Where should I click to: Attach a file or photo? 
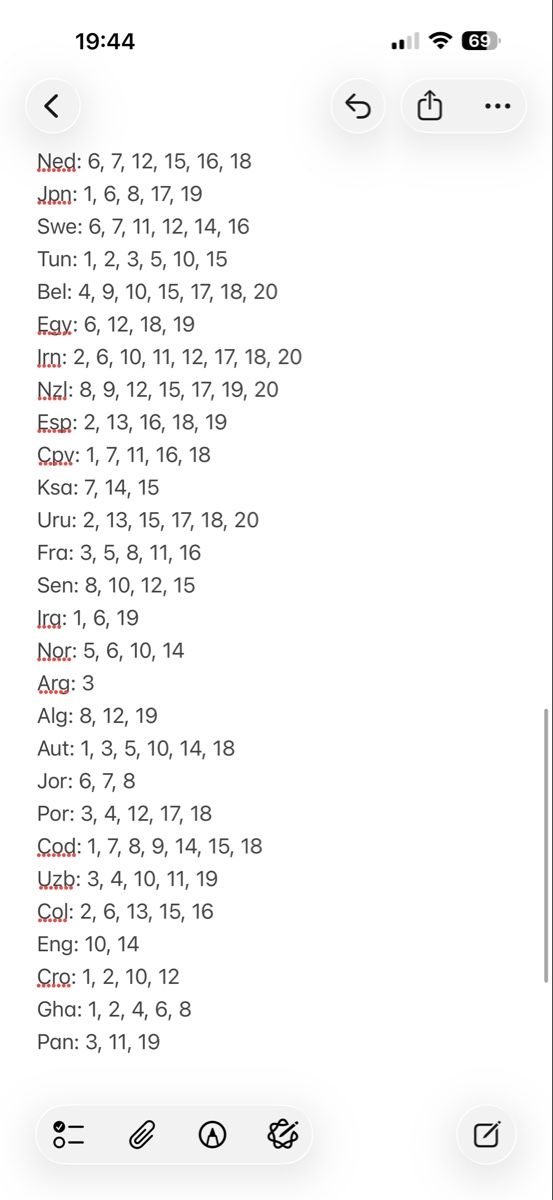(141, 1134)
